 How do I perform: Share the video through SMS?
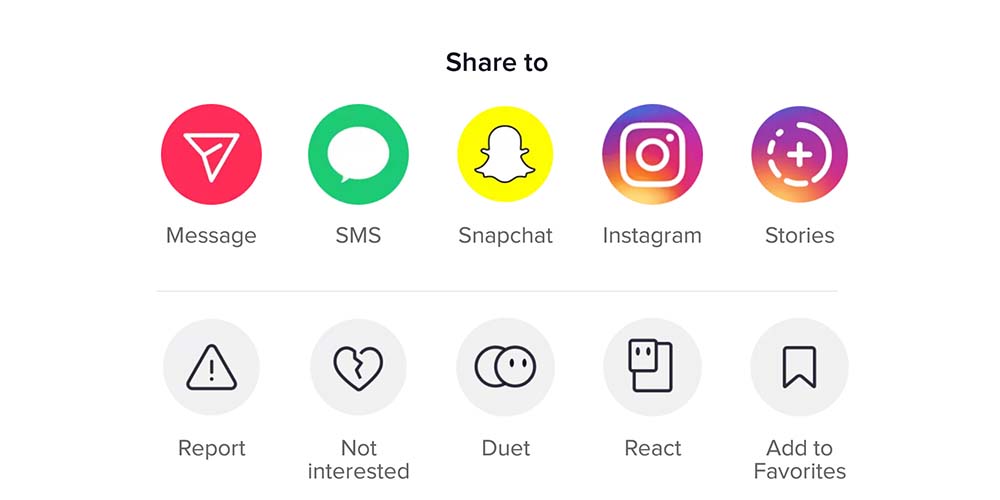click(358, 155)
